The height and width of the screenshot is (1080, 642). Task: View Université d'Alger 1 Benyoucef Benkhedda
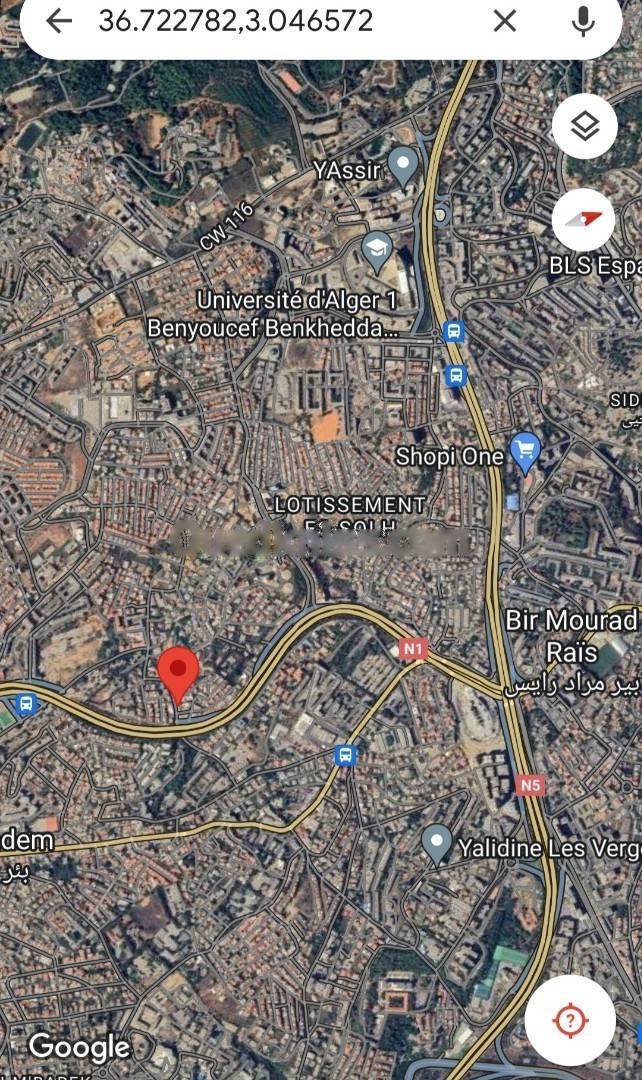tap(377, 248)
